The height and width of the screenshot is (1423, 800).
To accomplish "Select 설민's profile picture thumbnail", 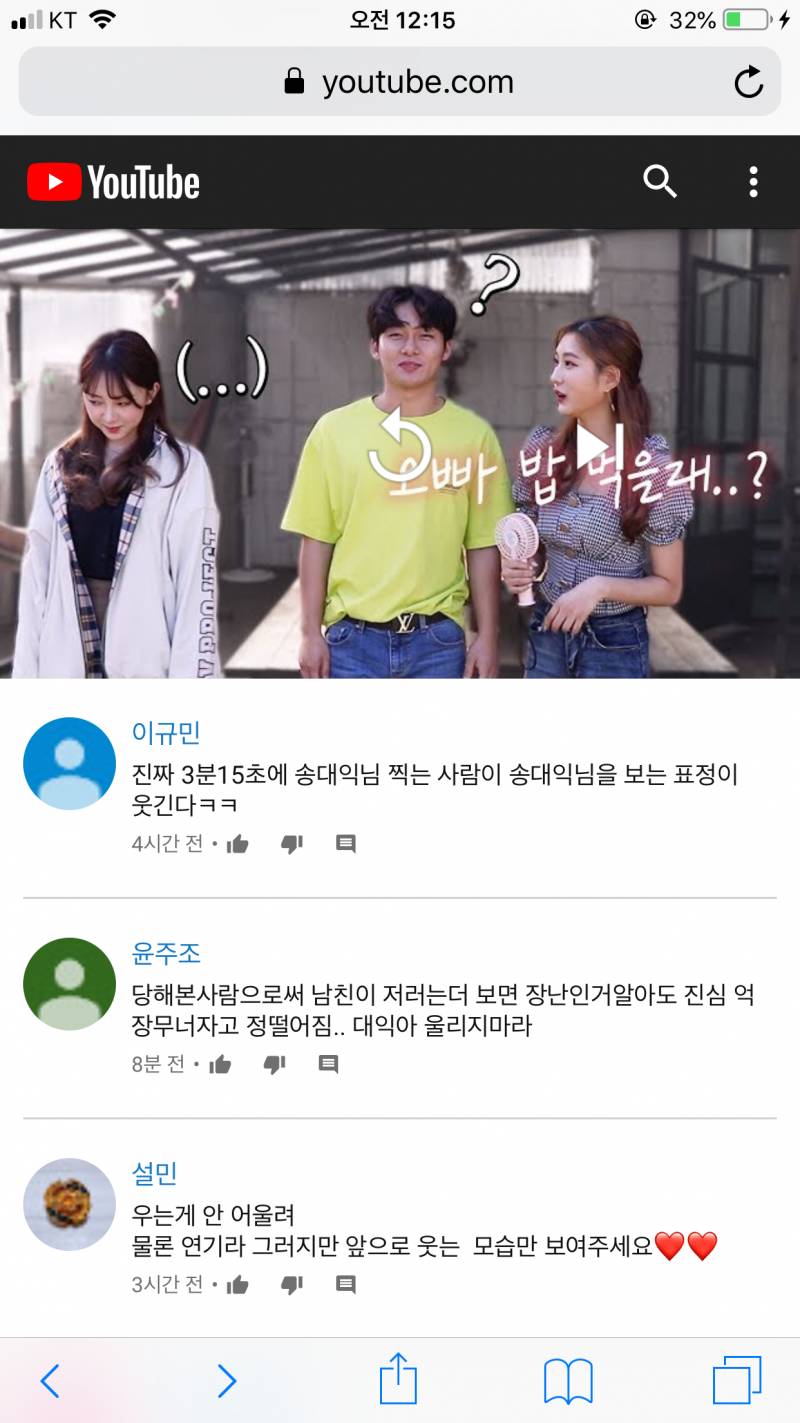I will click(68, 1204).
